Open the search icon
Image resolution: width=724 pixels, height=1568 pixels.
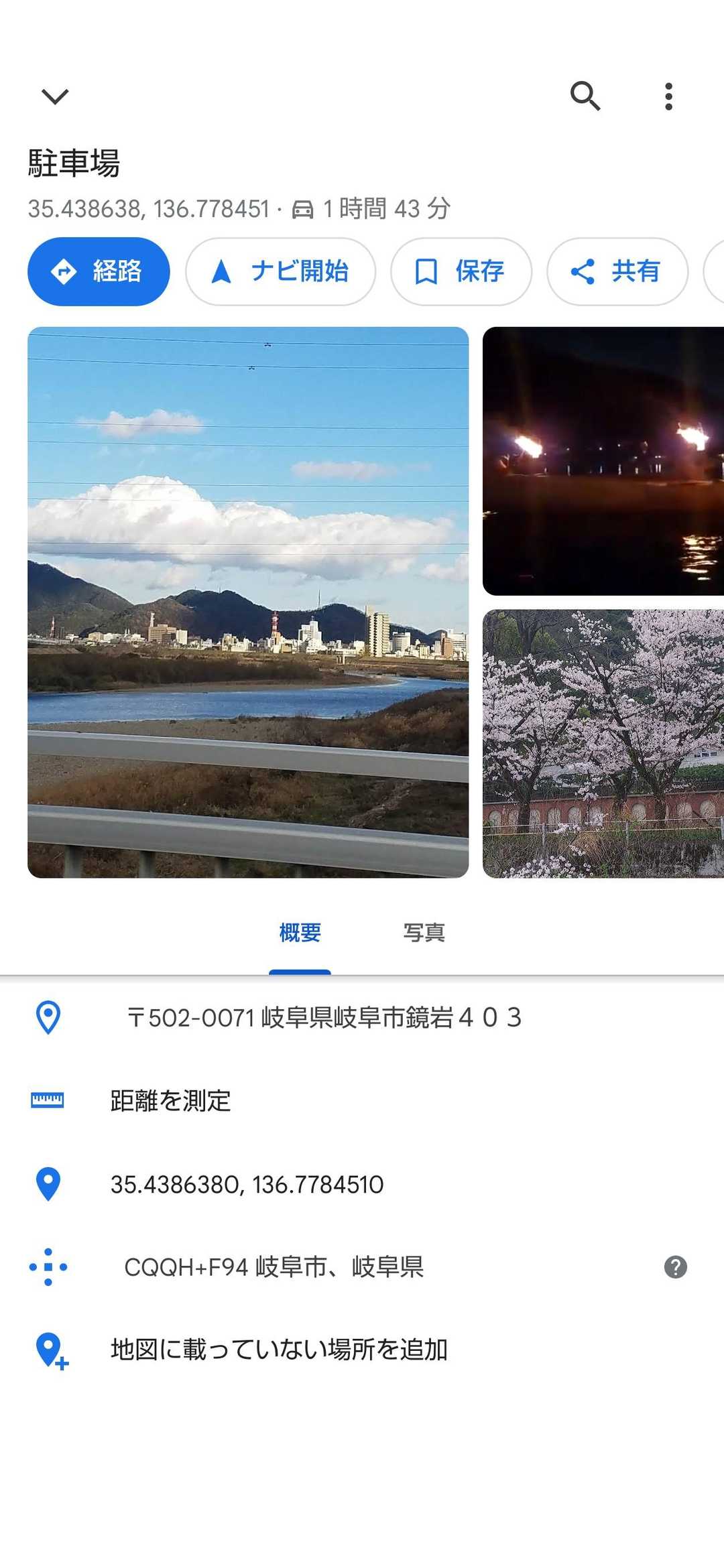point(585,96)
